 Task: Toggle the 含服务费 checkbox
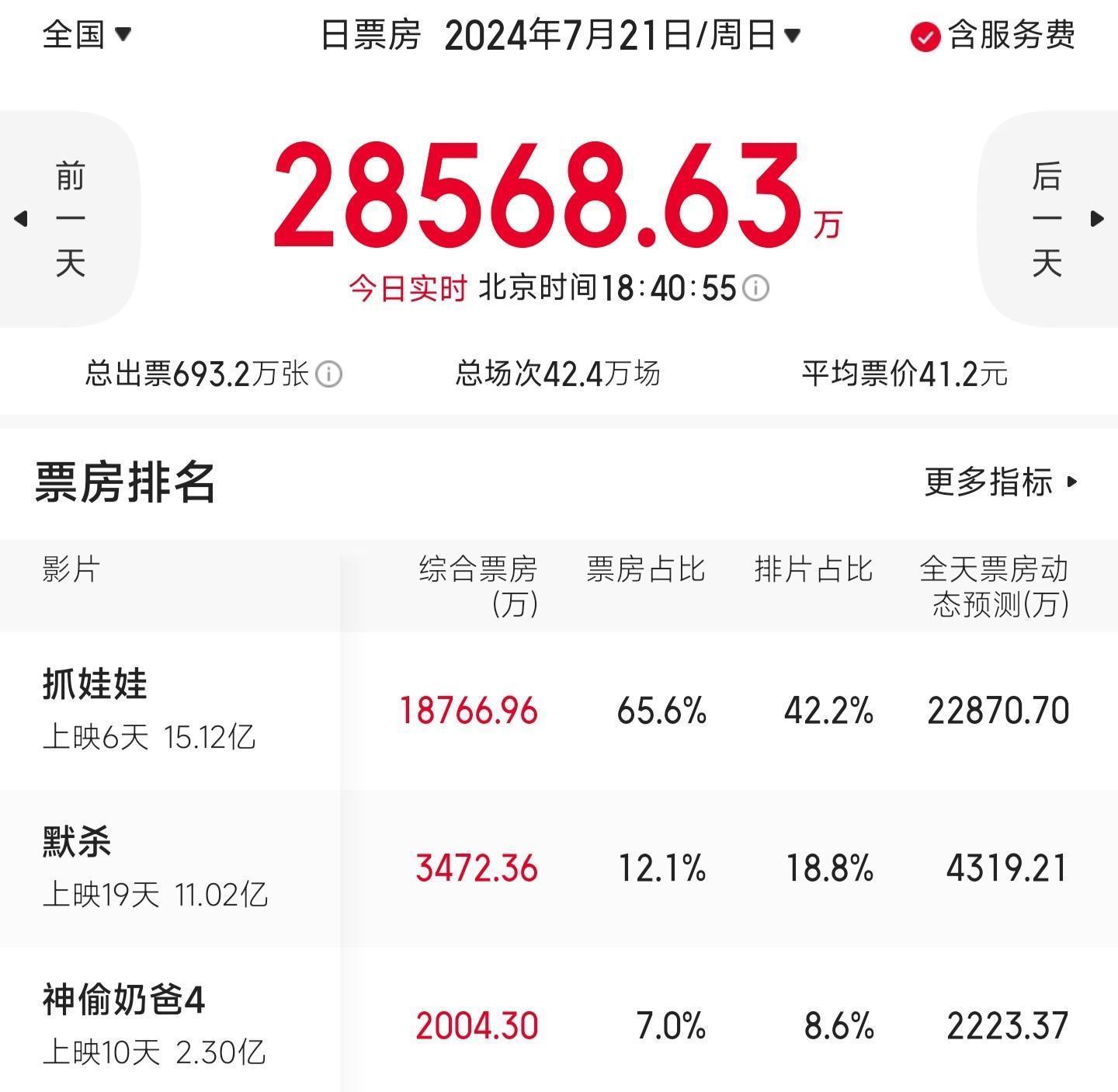point(925,37)
